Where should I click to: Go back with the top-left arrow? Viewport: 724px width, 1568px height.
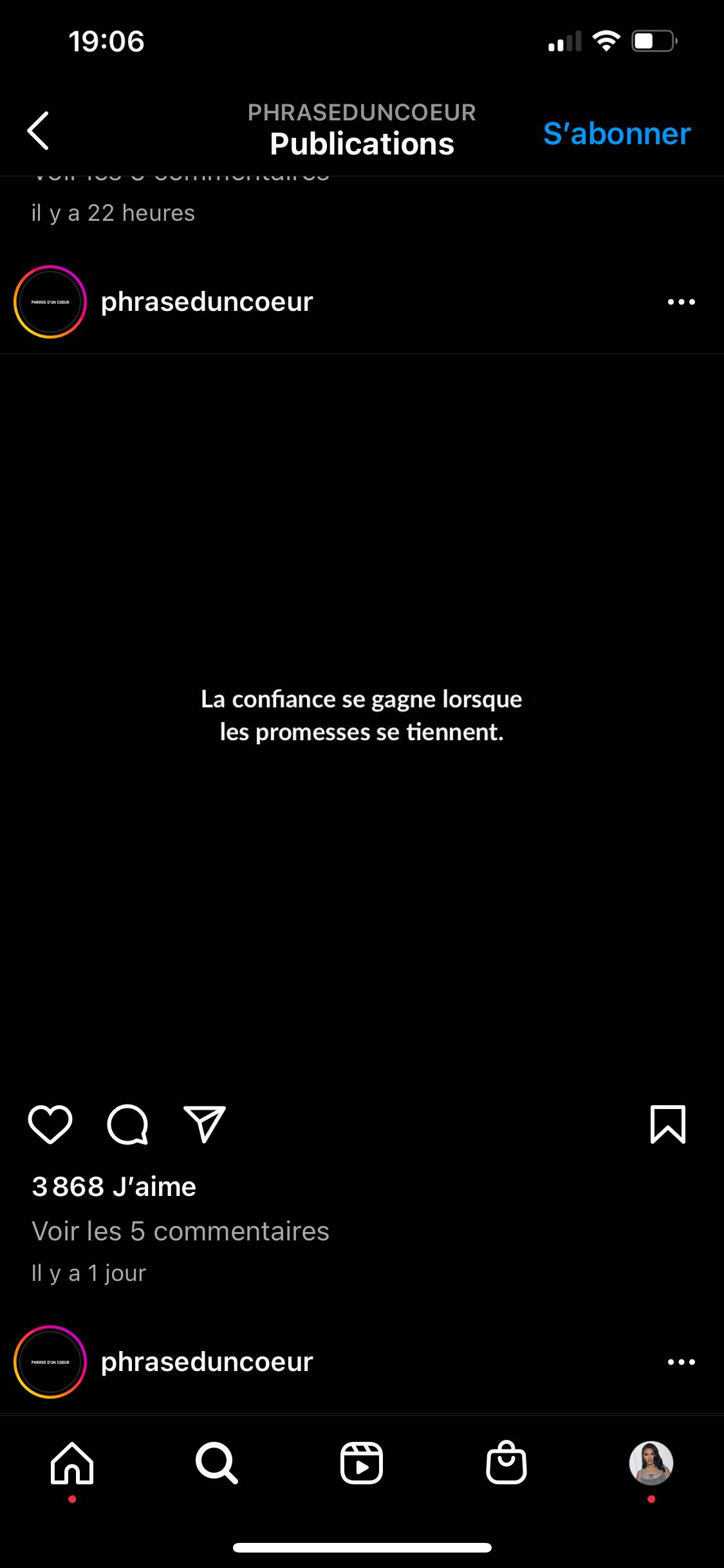(38, 131)
